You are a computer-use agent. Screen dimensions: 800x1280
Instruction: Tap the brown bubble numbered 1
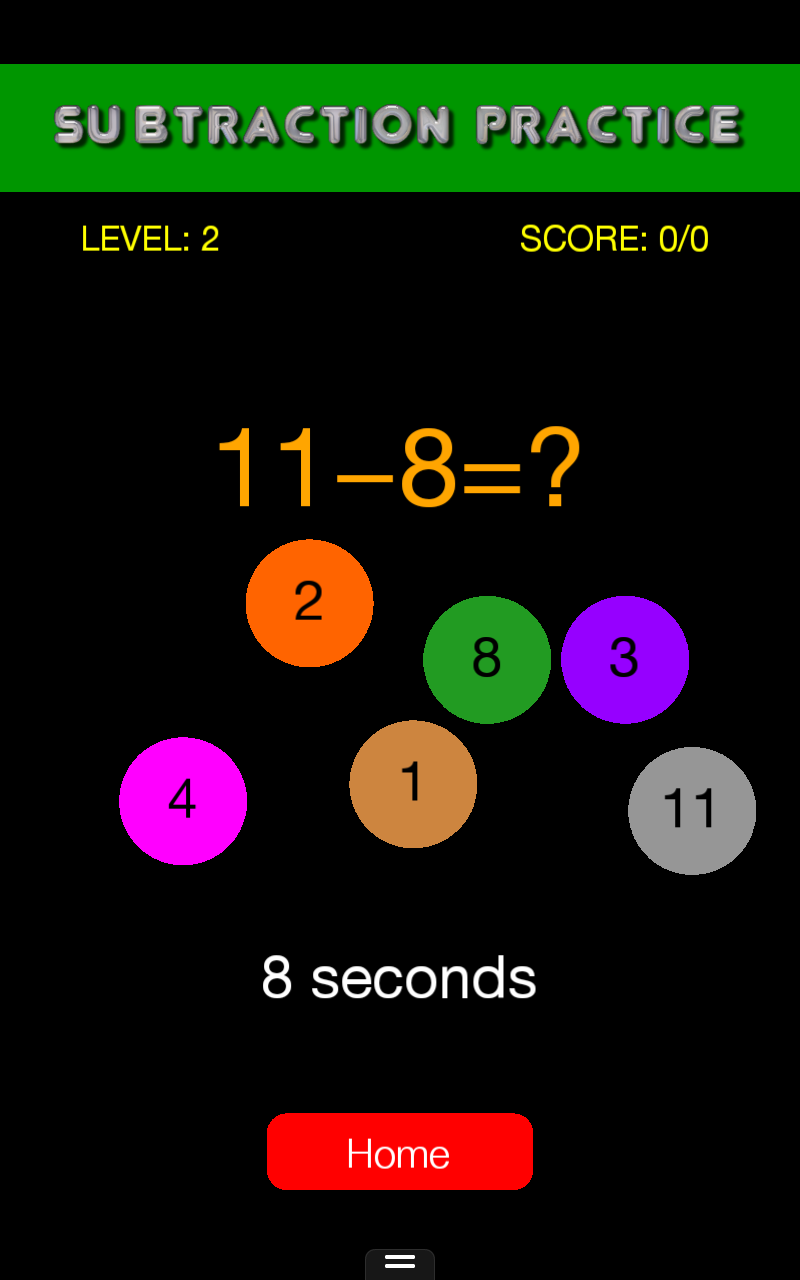point(413,784)
